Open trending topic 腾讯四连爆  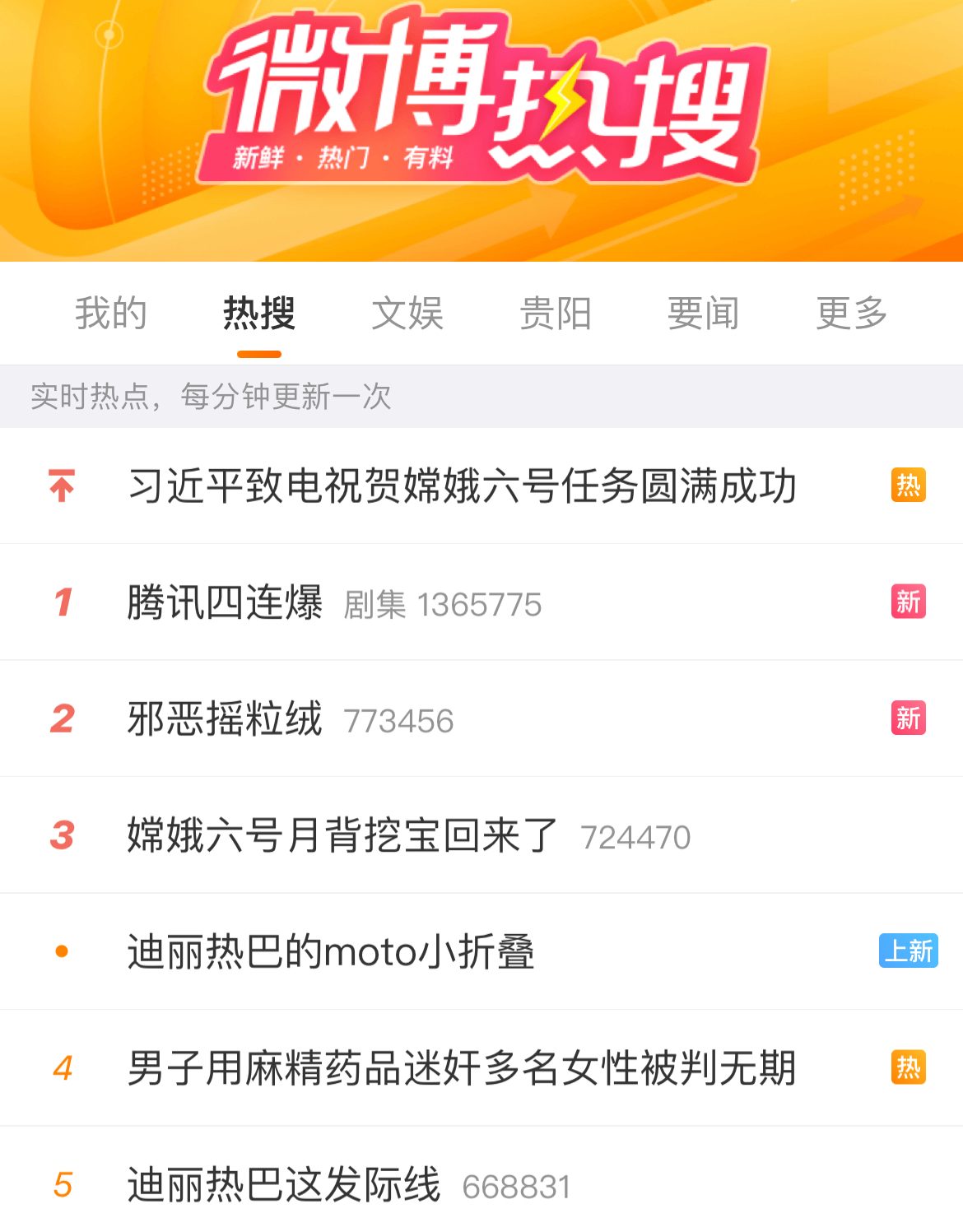(x=225, y=602)
